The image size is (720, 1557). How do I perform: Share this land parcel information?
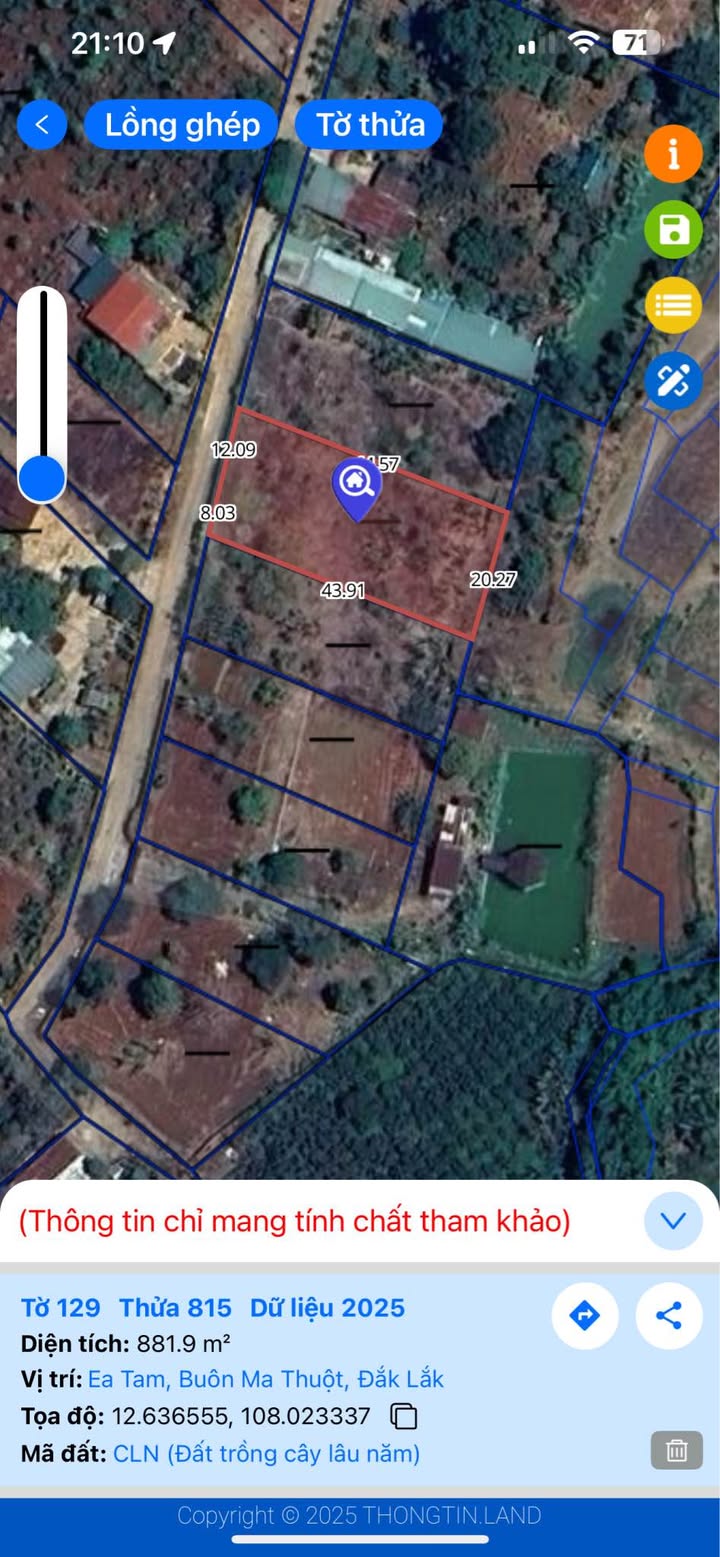668,1315
